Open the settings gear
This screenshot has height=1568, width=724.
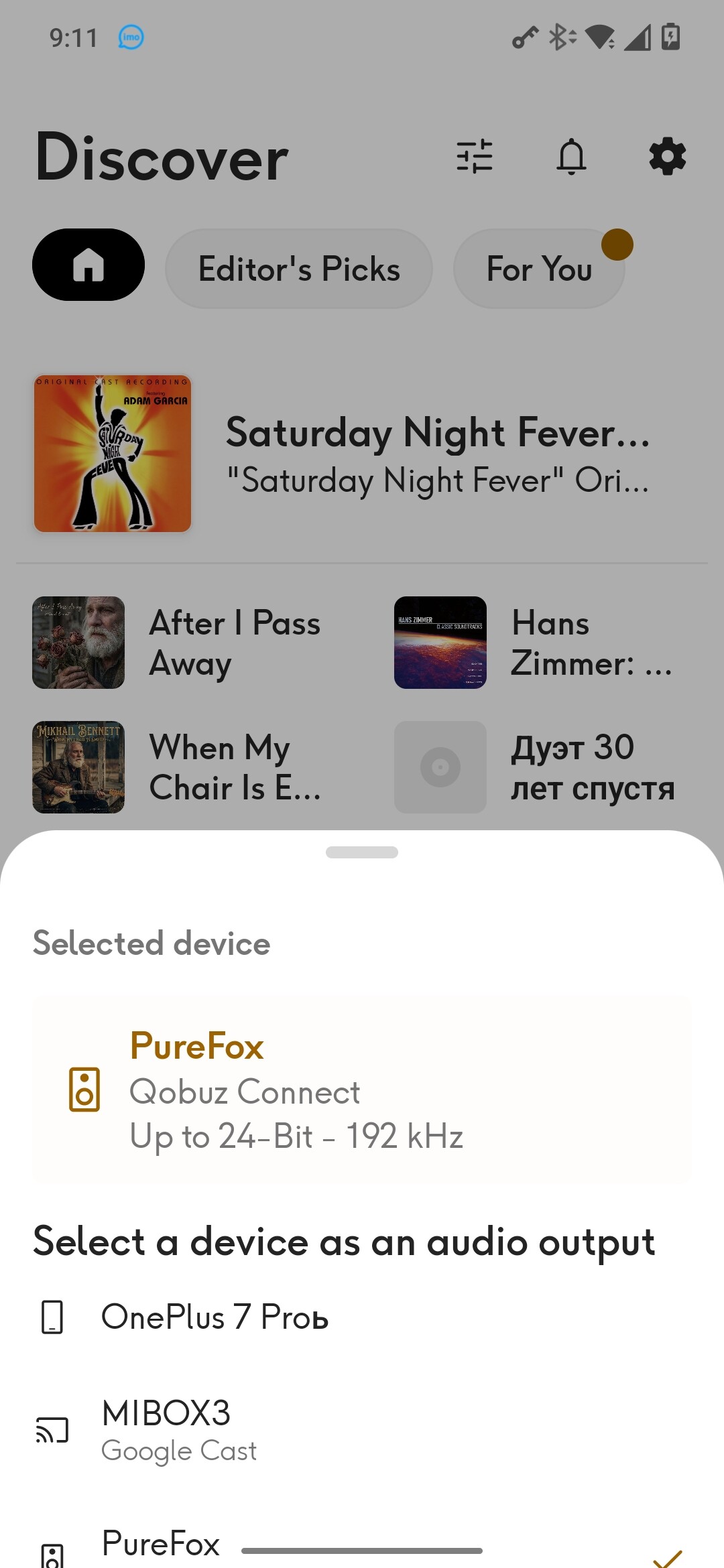pyautogui.click(x=668, y=157)
